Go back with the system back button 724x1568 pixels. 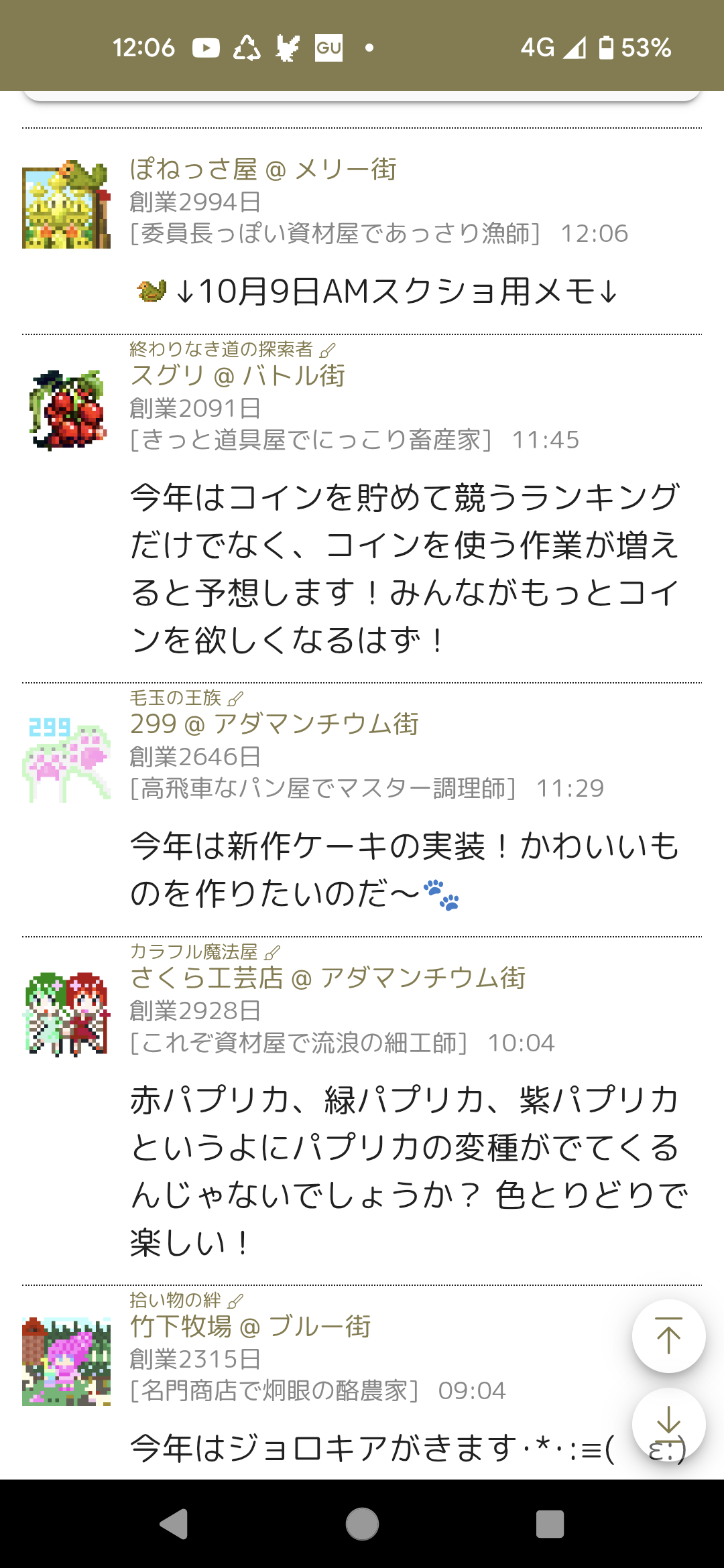pyautogui.click(x=174, y=1524)
